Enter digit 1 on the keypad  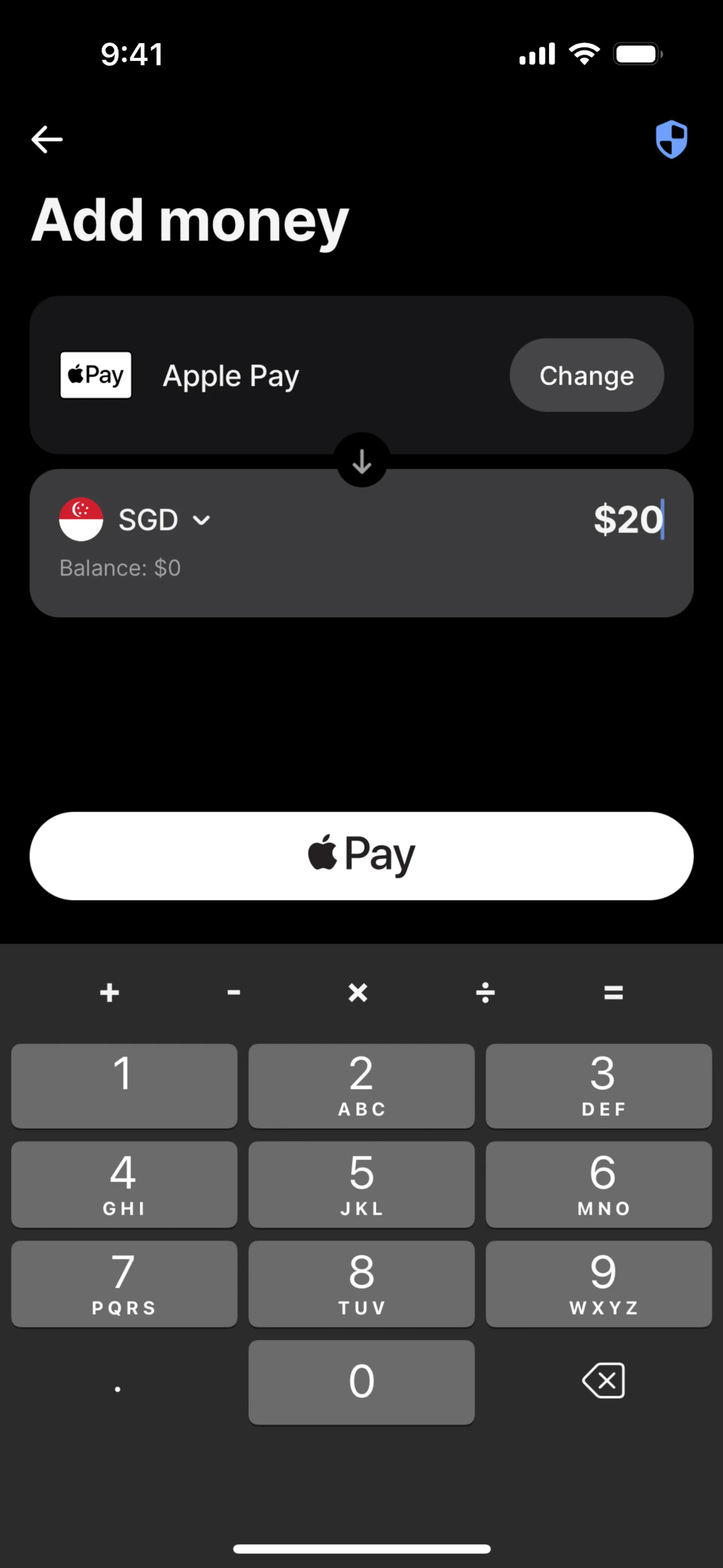click(x=124, y=1086)
